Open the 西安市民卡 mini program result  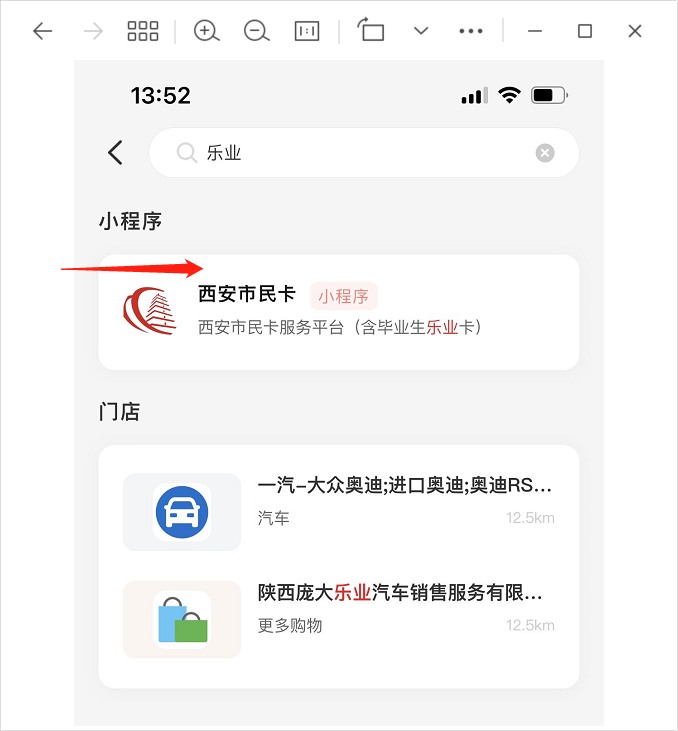pos(338,312)
